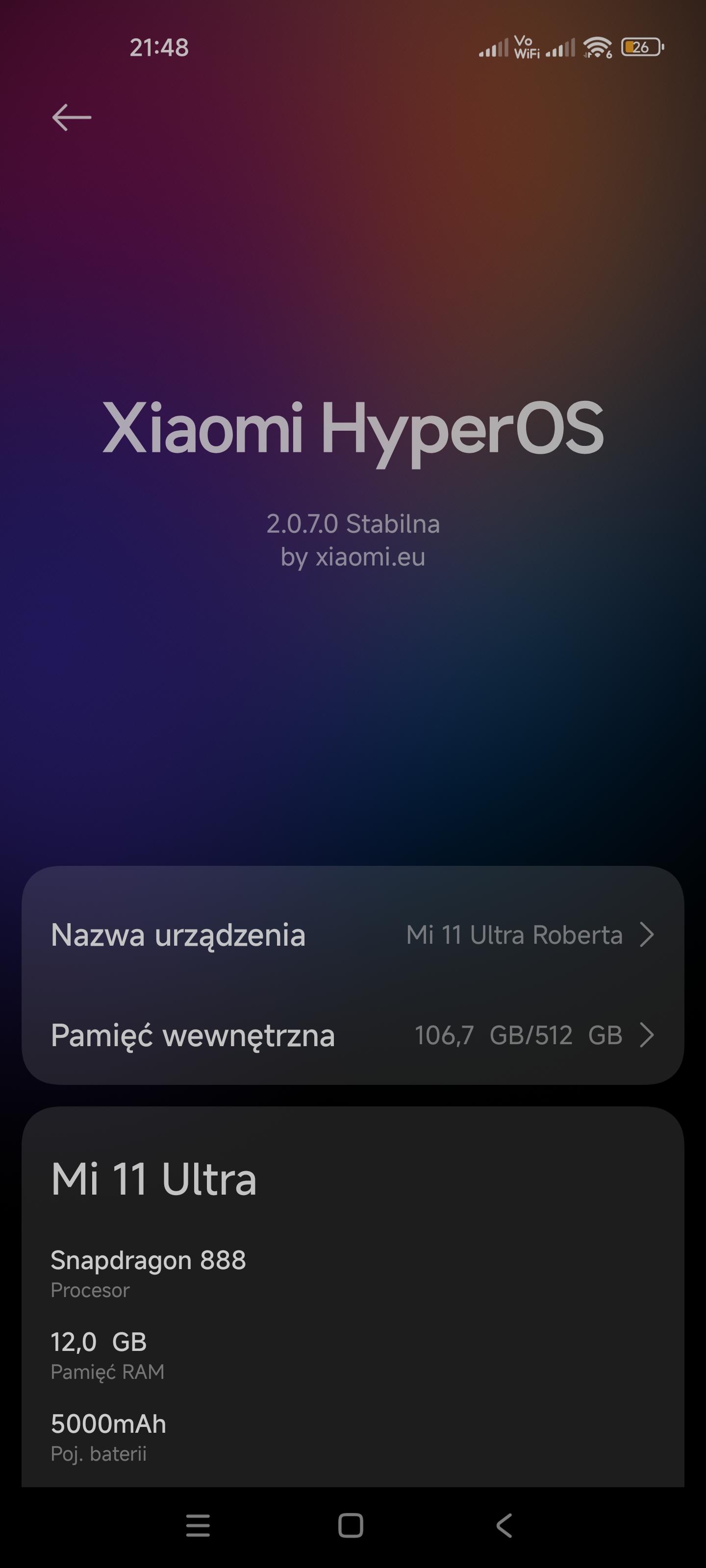Image resolution: width=706 pixels, height=1568 pixels.
Task: Go back using the top-left arrow
Action: click(x=71, y=118)
